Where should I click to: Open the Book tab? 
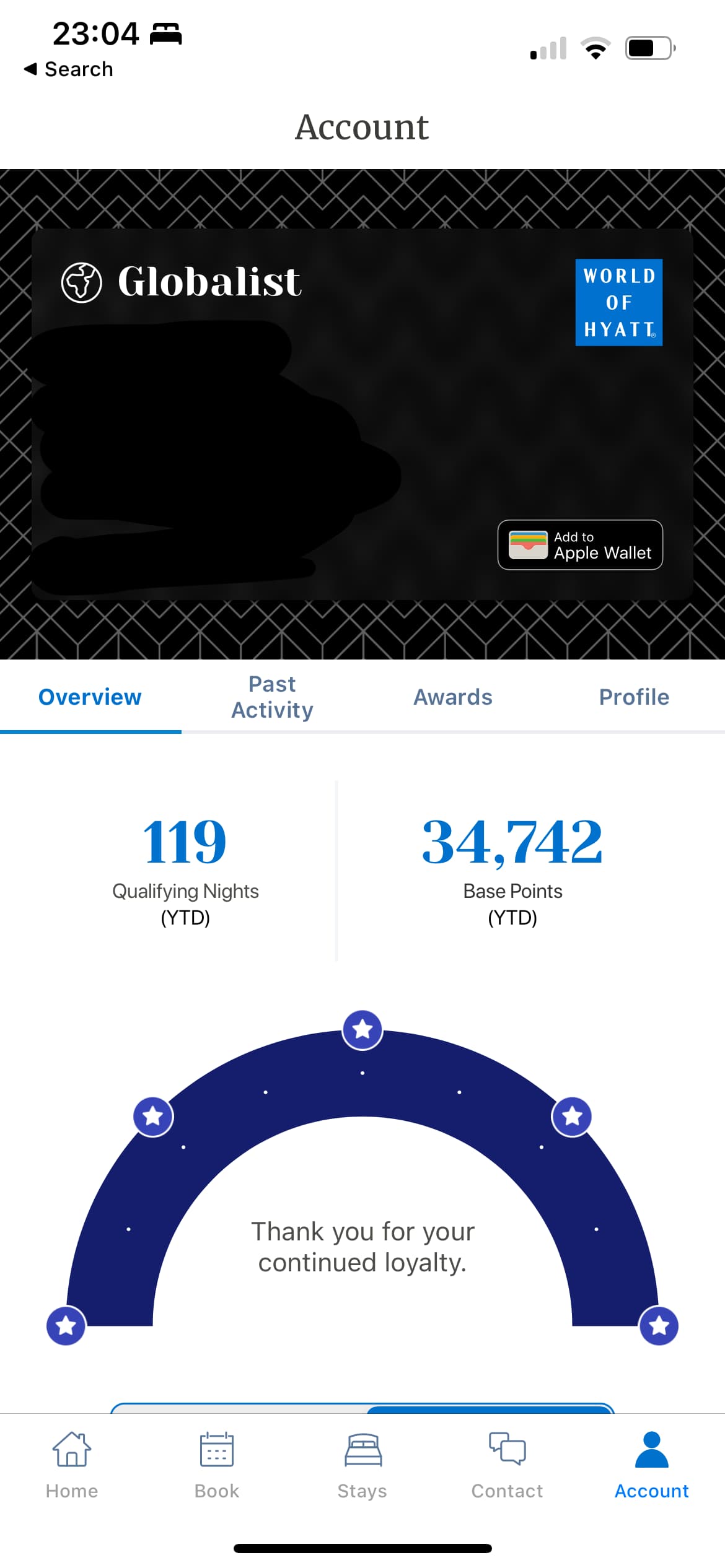[x=217, y=1465]
